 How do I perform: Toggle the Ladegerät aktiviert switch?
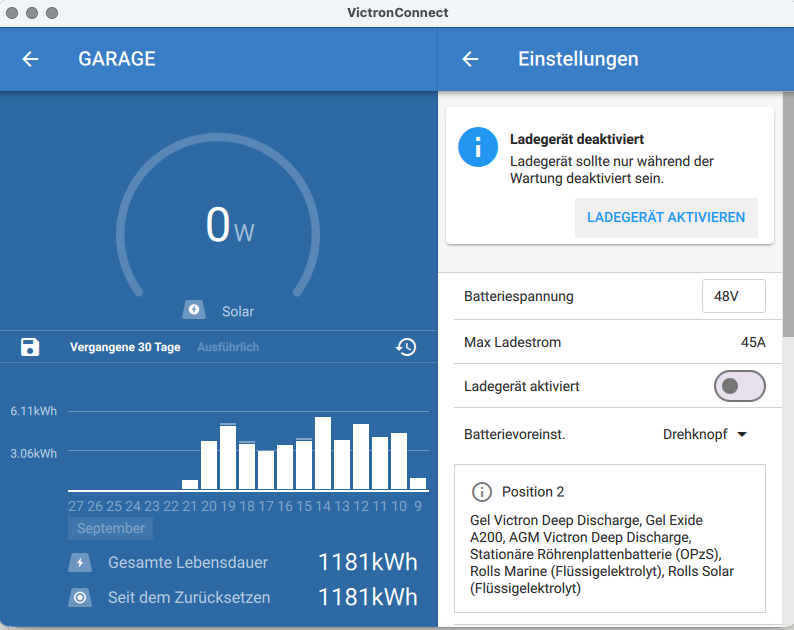(x=739, y=386)
